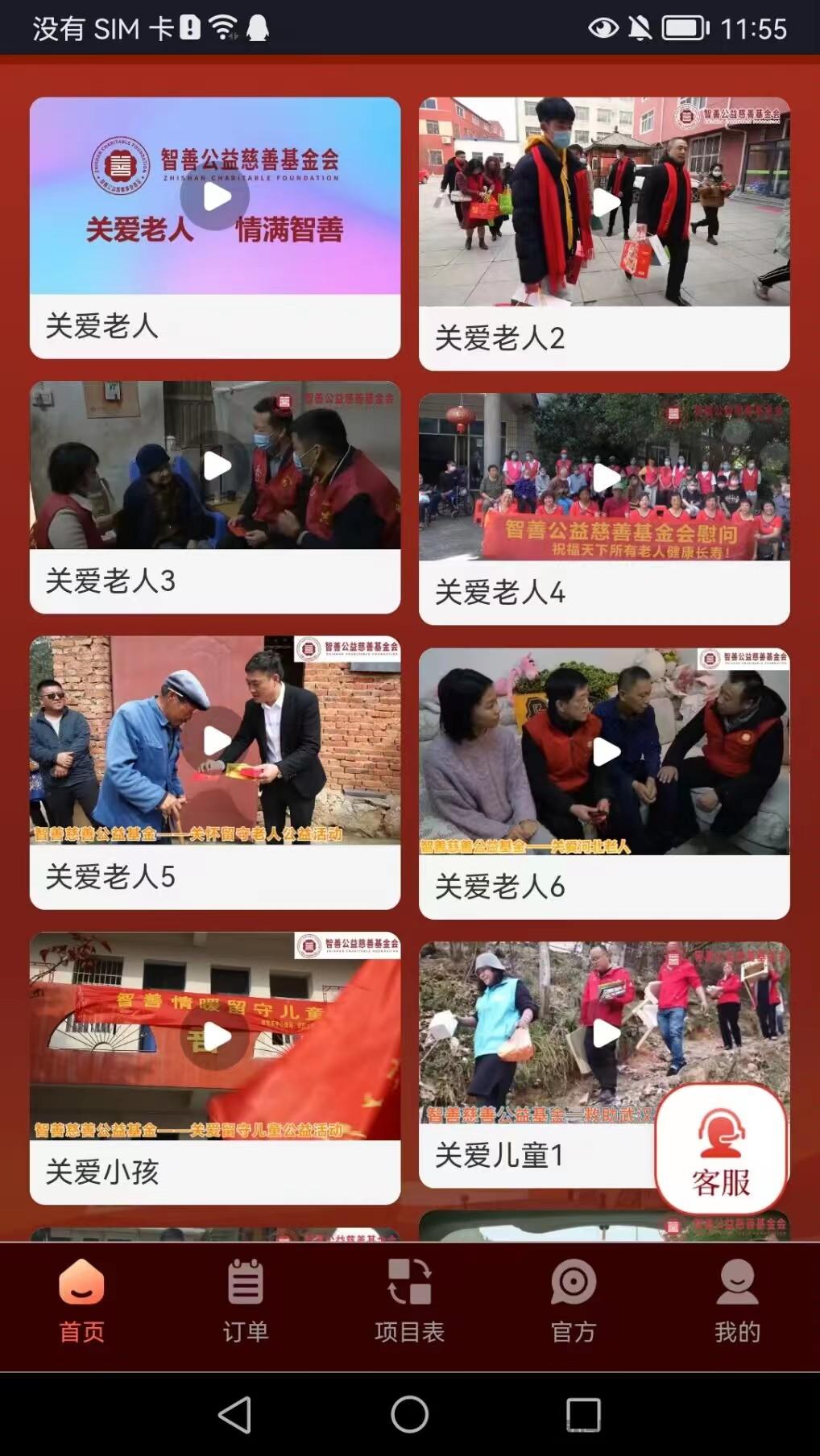This screenshot has width=820, height=1456.
Task: Switch to the 我的 tab
Action: 737,1301
